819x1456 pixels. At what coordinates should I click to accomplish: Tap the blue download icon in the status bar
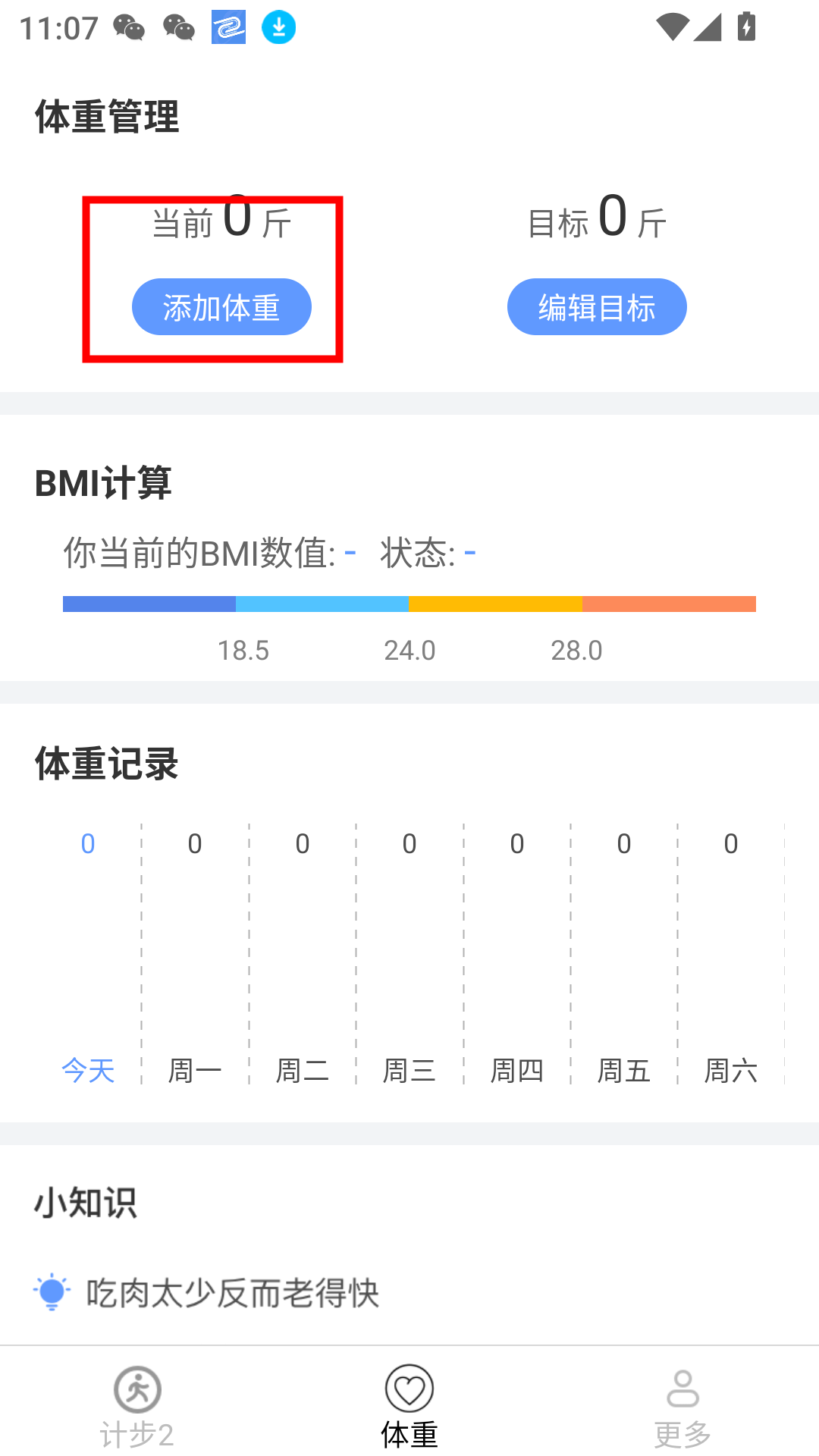[278, 27]
